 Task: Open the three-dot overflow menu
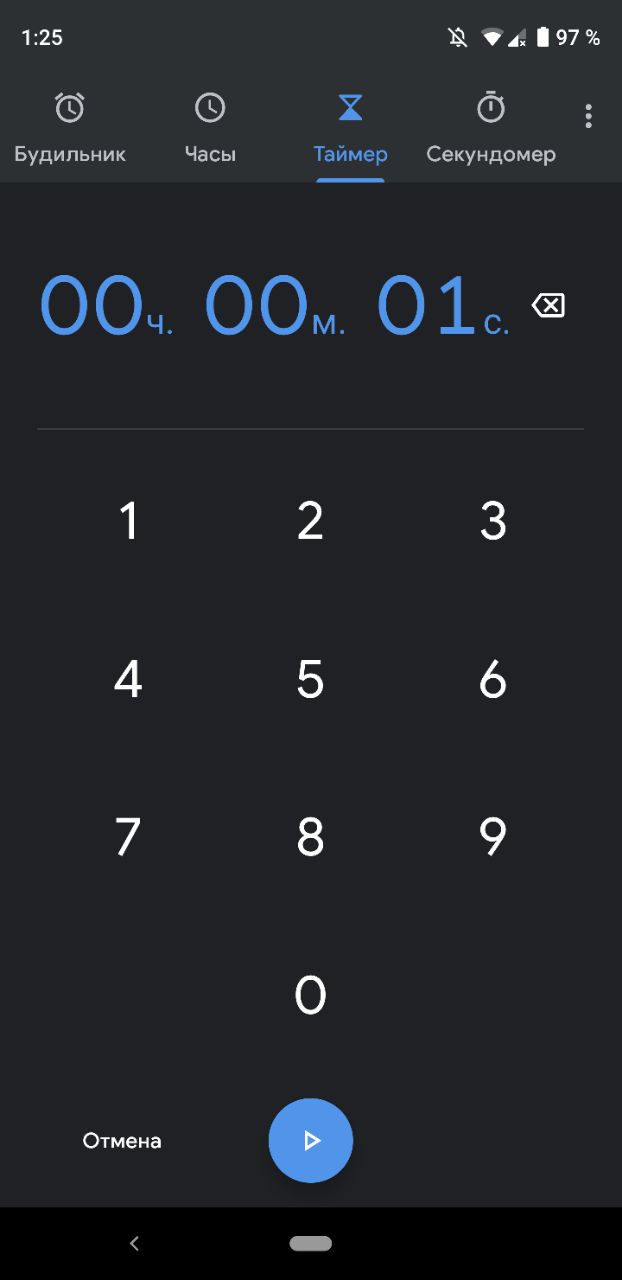[x=588, y=116]
